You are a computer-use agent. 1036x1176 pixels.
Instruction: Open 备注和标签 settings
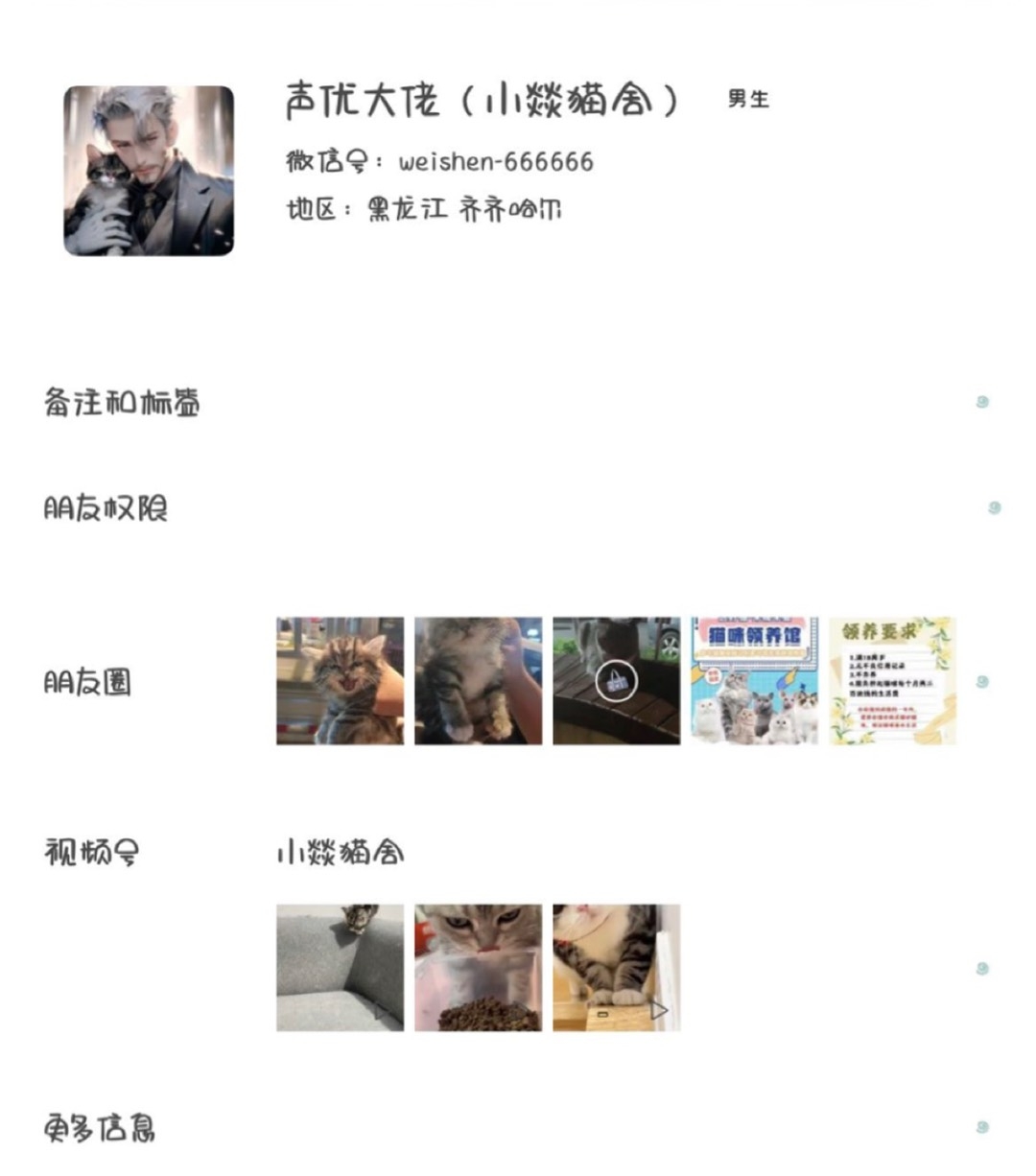(x=122, y=403)
